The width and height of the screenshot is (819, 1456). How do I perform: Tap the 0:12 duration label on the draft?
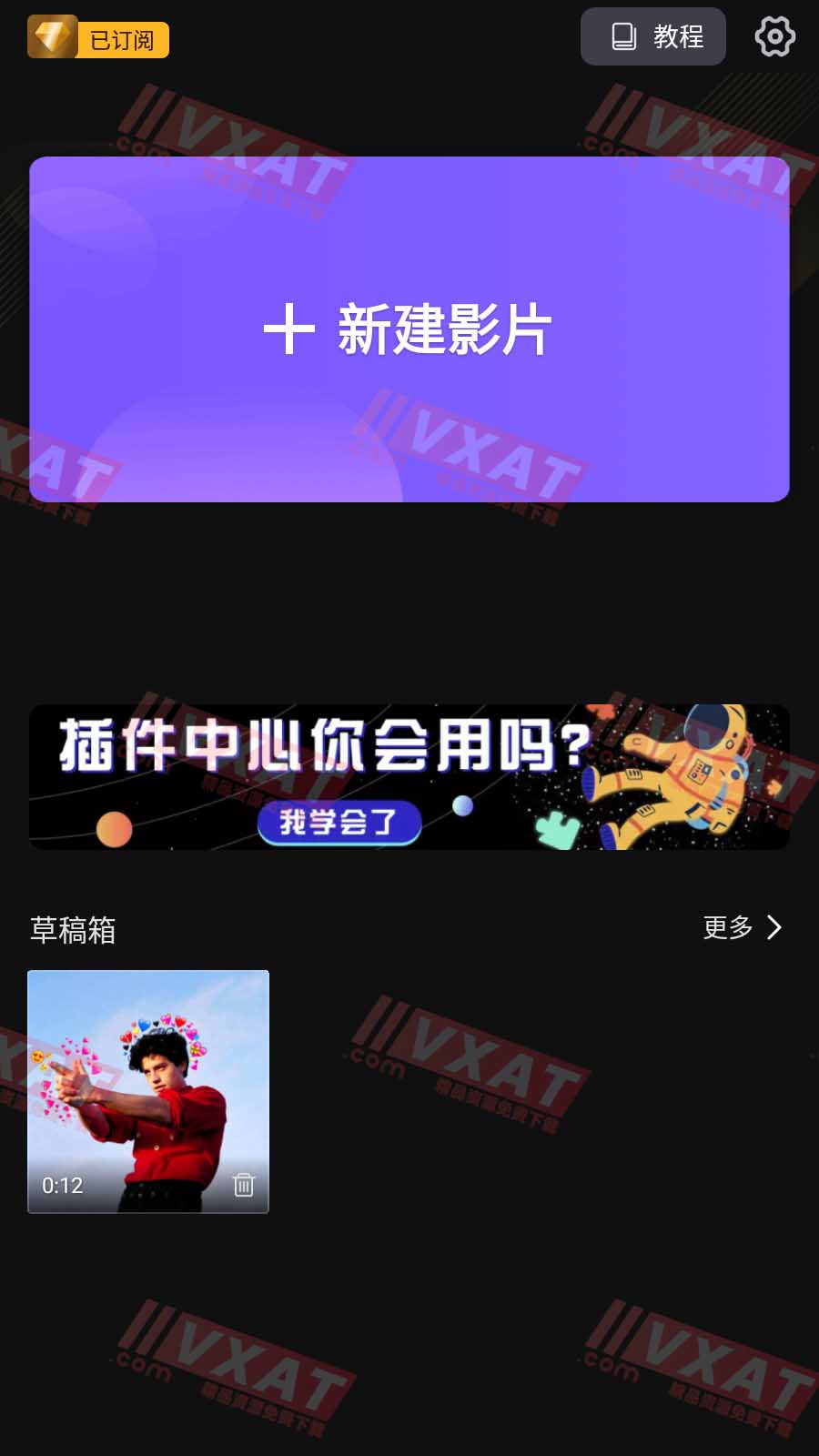62,1186
